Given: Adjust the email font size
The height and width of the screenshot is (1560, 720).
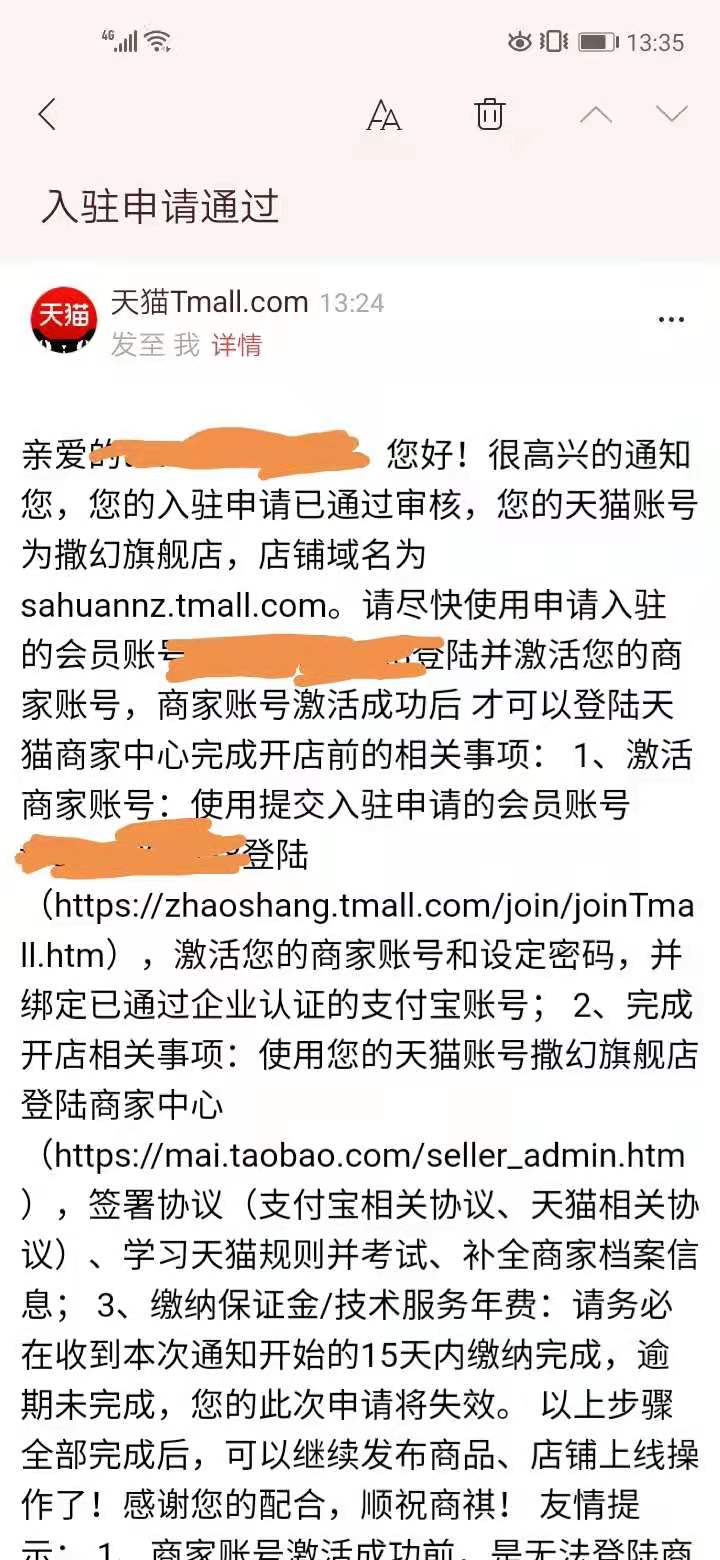Looking at the screenshot, I should tap(384, 115).
